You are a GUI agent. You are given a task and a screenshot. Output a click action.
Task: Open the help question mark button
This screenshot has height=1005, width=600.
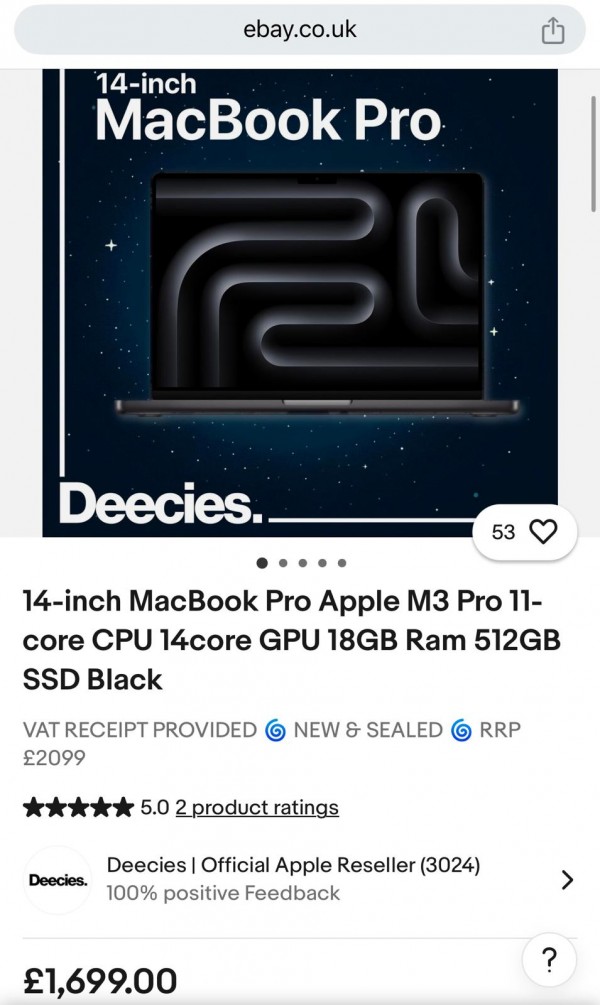tap(548, 960)
